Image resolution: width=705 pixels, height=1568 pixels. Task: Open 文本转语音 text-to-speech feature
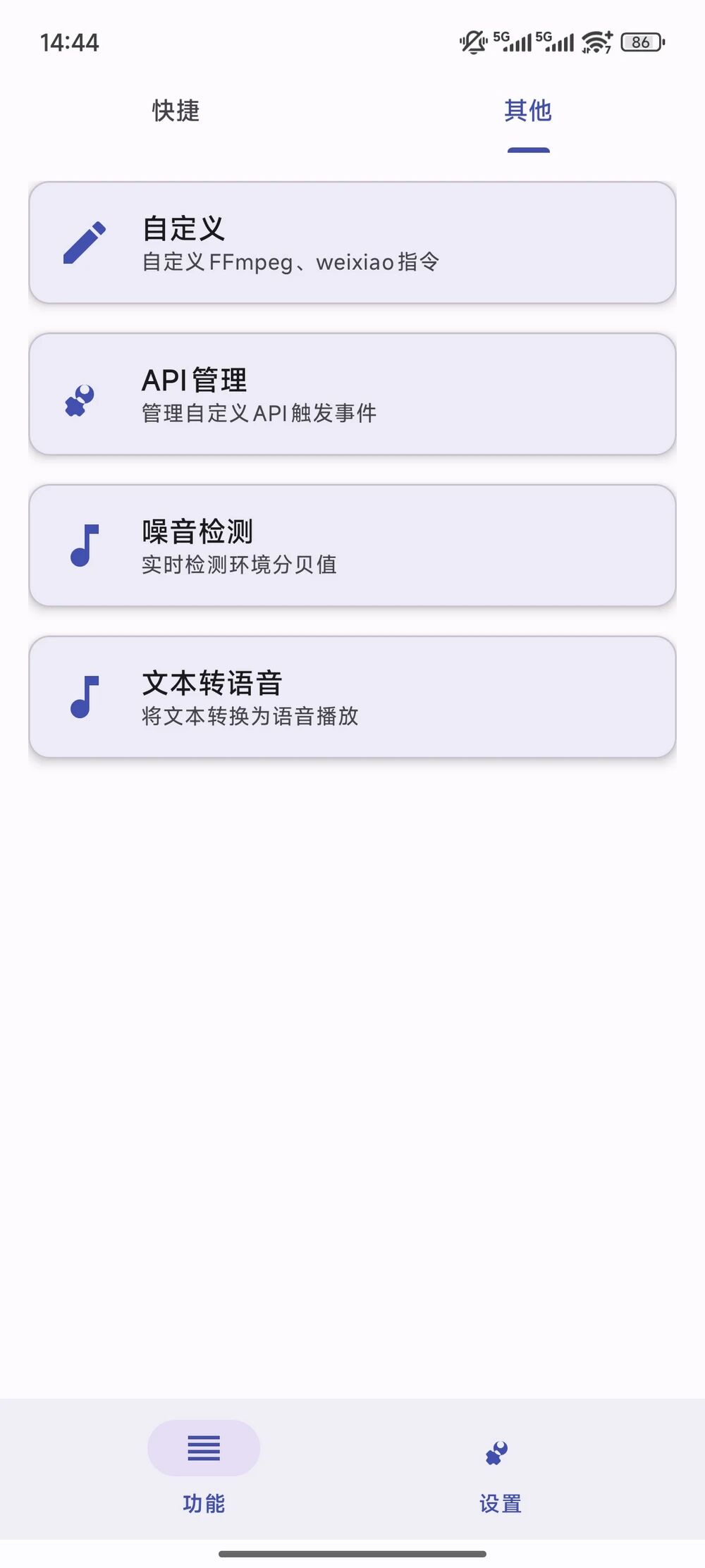tap(352, 698)
